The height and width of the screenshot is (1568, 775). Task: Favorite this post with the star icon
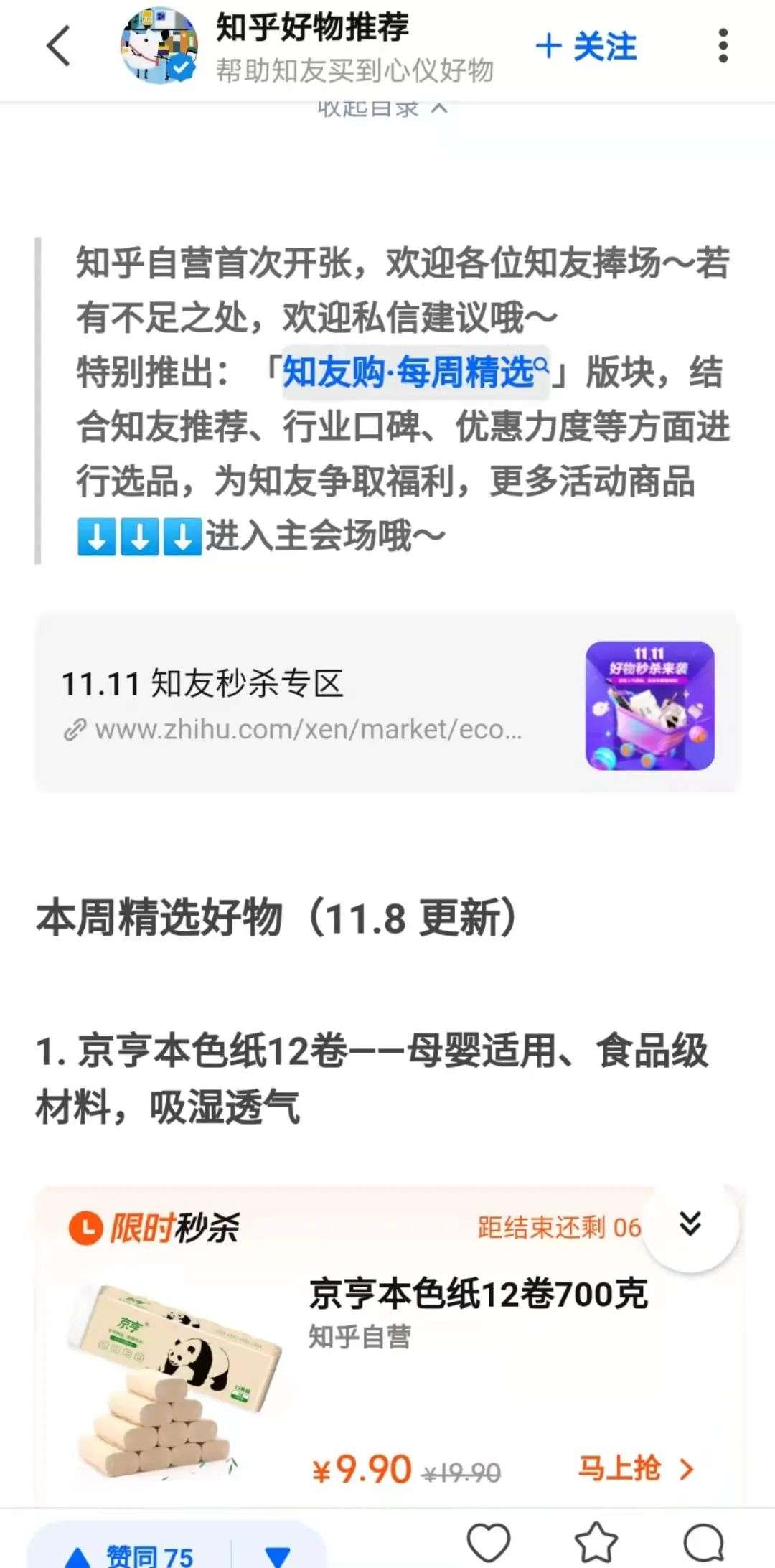[596, 1541]
